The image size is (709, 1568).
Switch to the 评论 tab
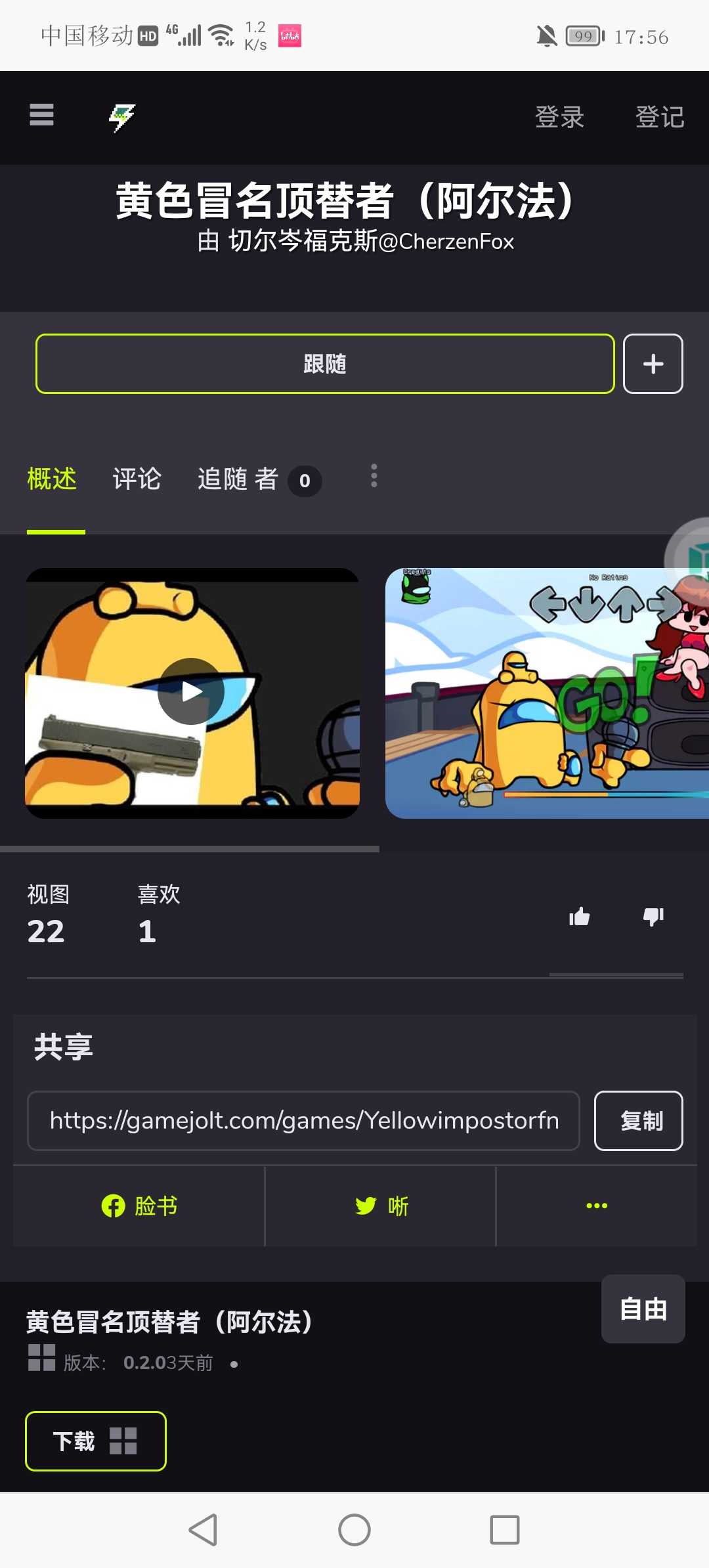click(x=137, y=479)
